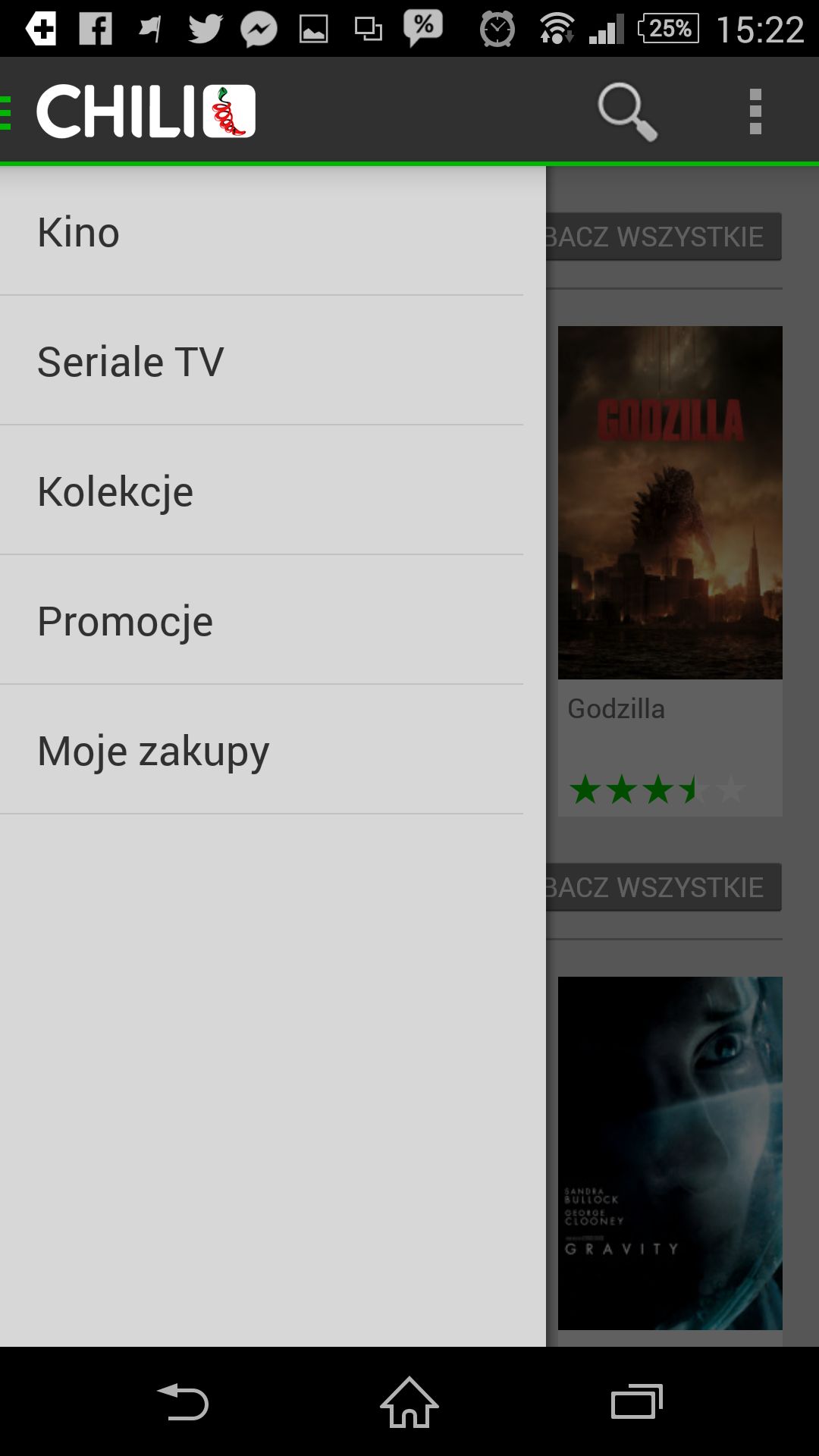Open the overflow menu

[755, 111]
